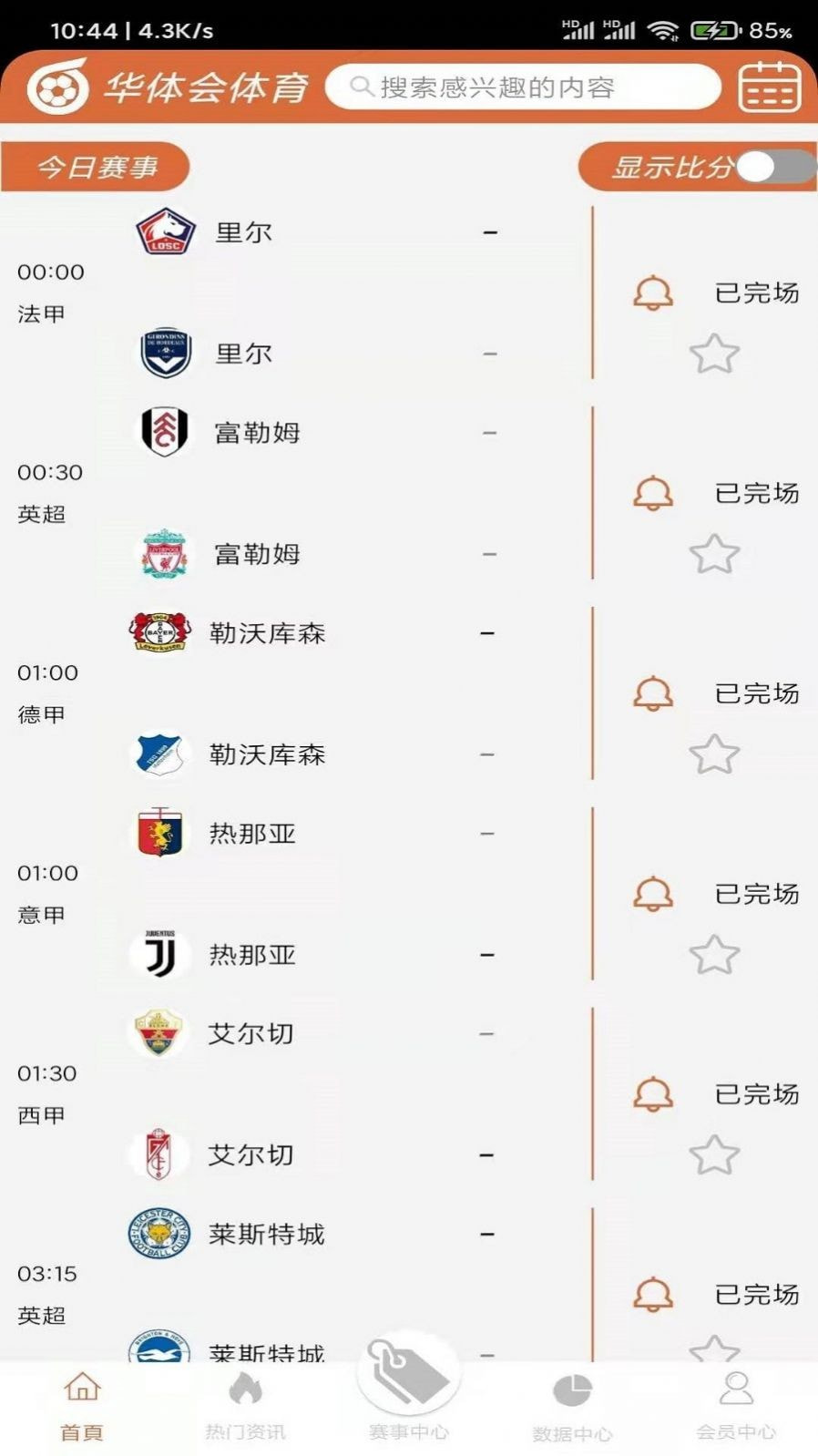Switch to the 首页 tab
The image size is (818, 1456).
point(81,1403)
